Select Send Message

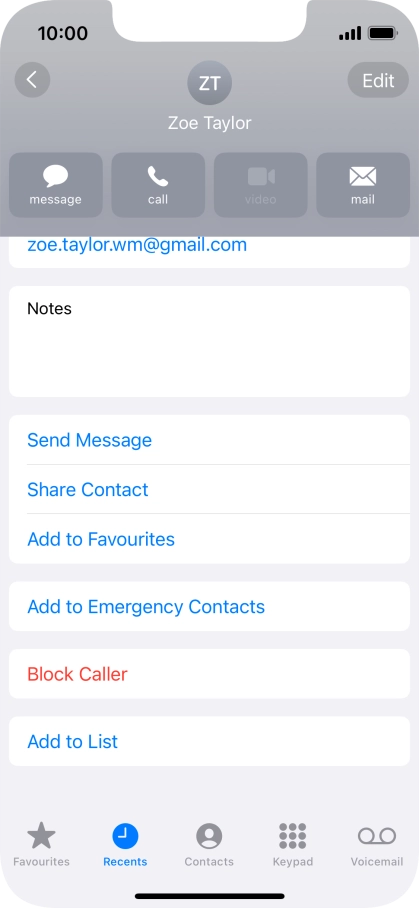coord(210,440)
